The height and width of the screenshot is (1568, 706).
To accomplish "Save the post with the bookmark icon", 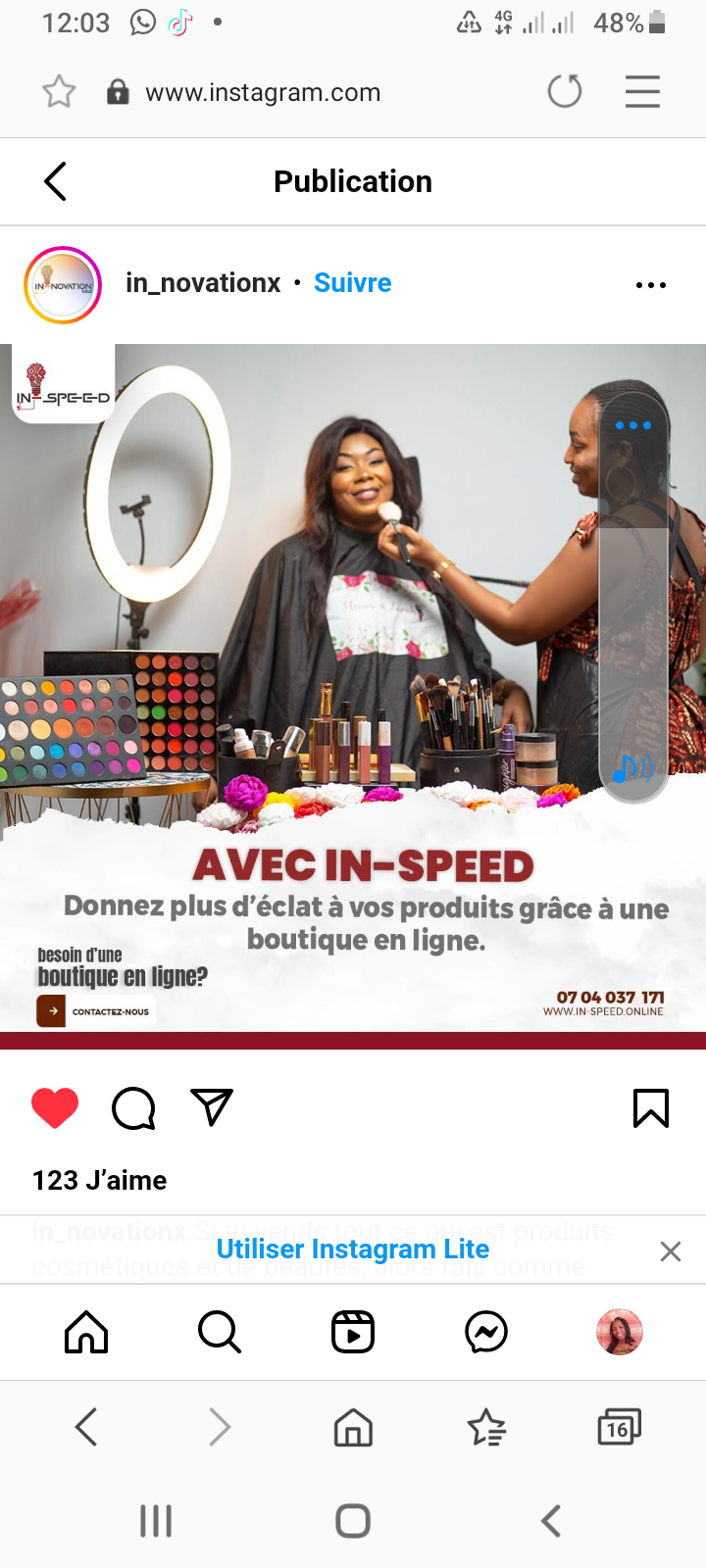I will click(651, 1108).
